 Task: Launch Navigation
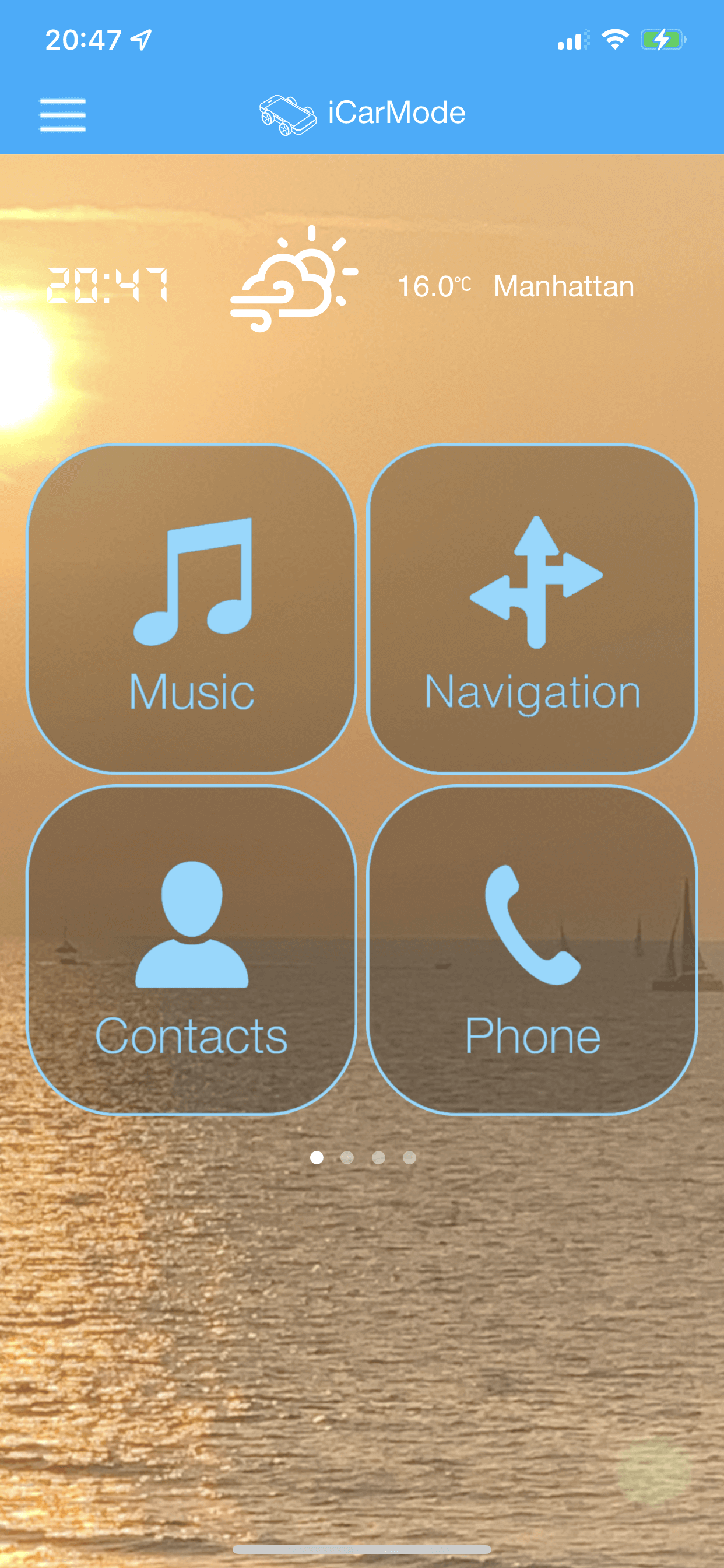click(x=532, y=608)
